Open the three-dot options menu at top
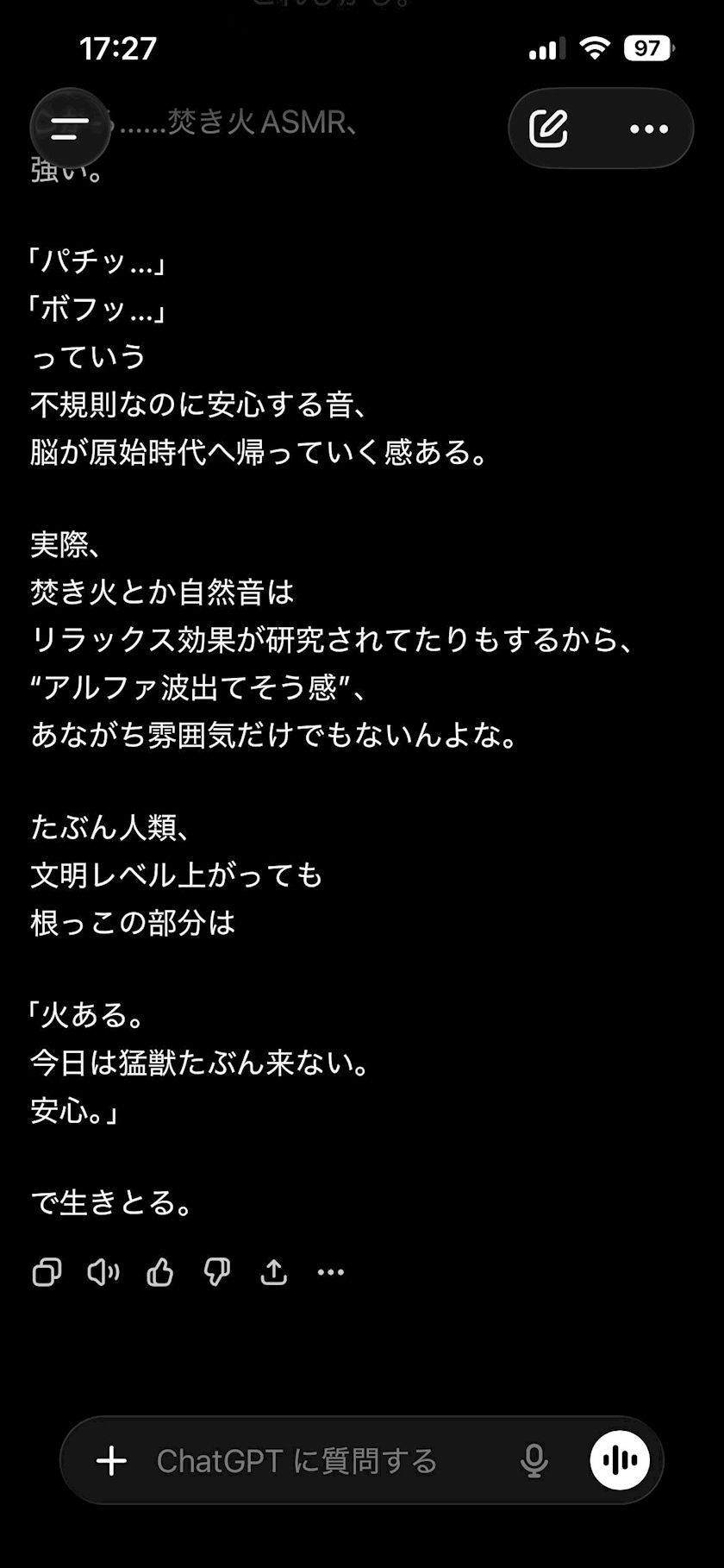 click(x=648, y=129)
